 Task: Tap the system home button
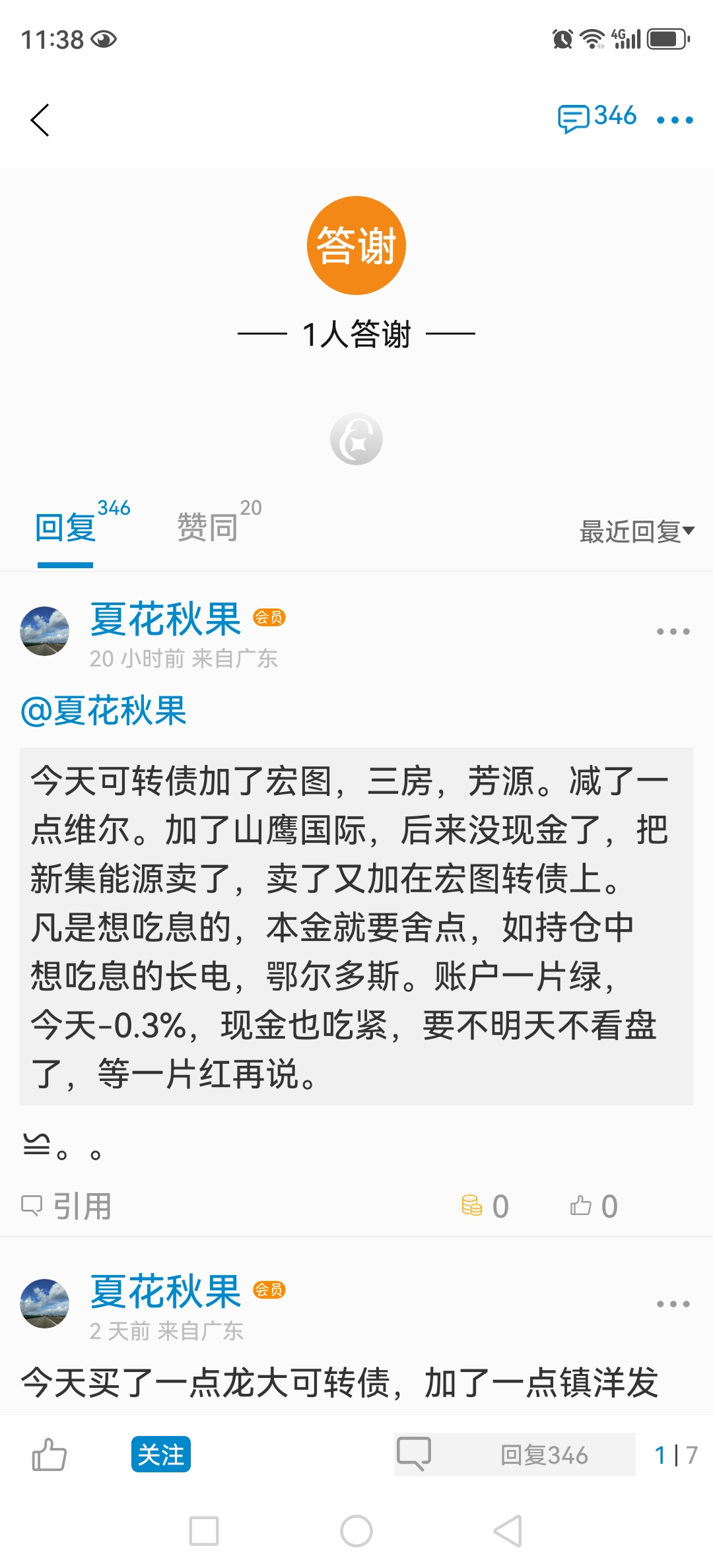(x=356, y=1531)
